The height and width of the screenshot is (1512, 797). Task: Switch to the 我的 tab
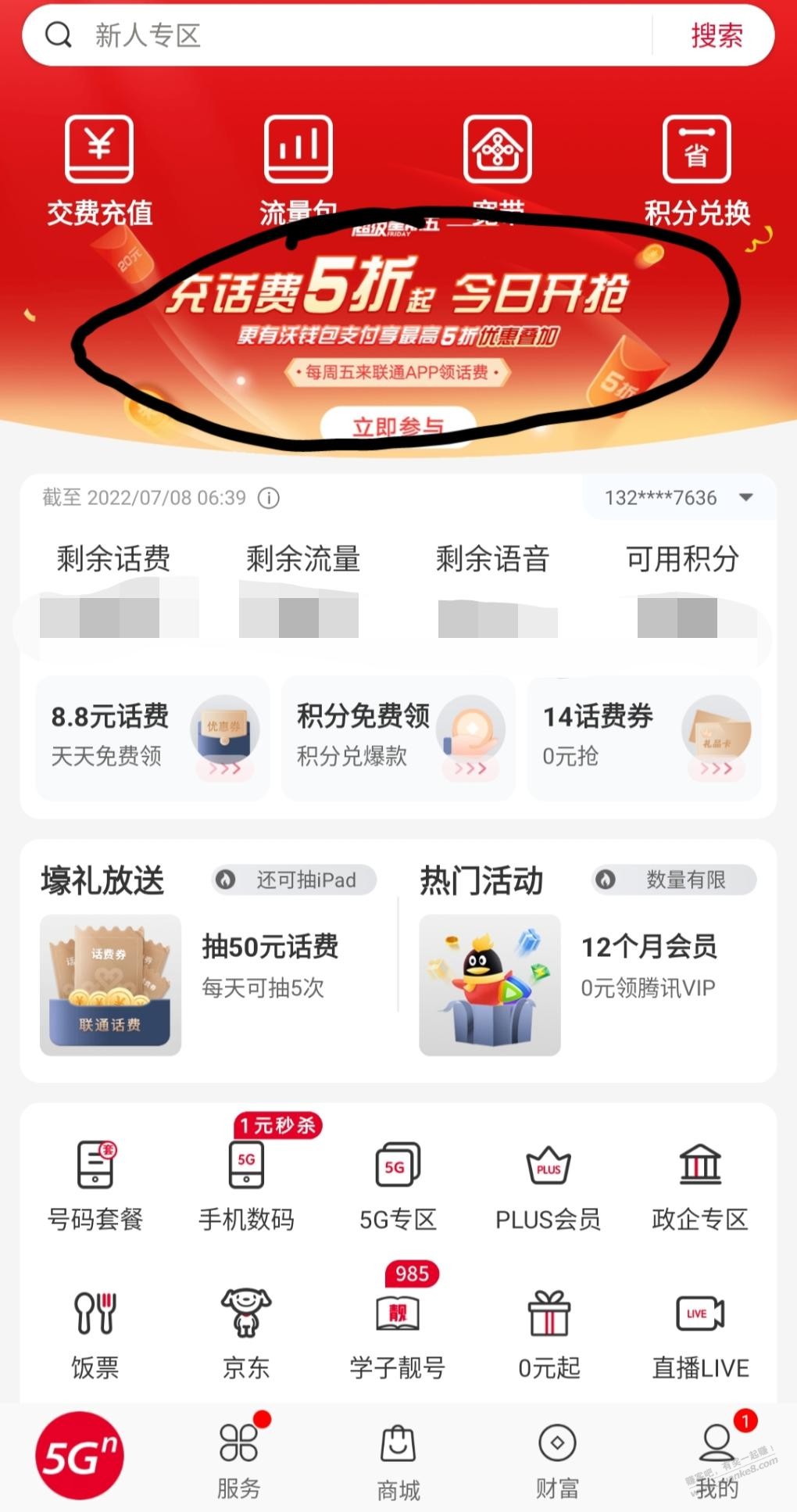pos(717,1460)
